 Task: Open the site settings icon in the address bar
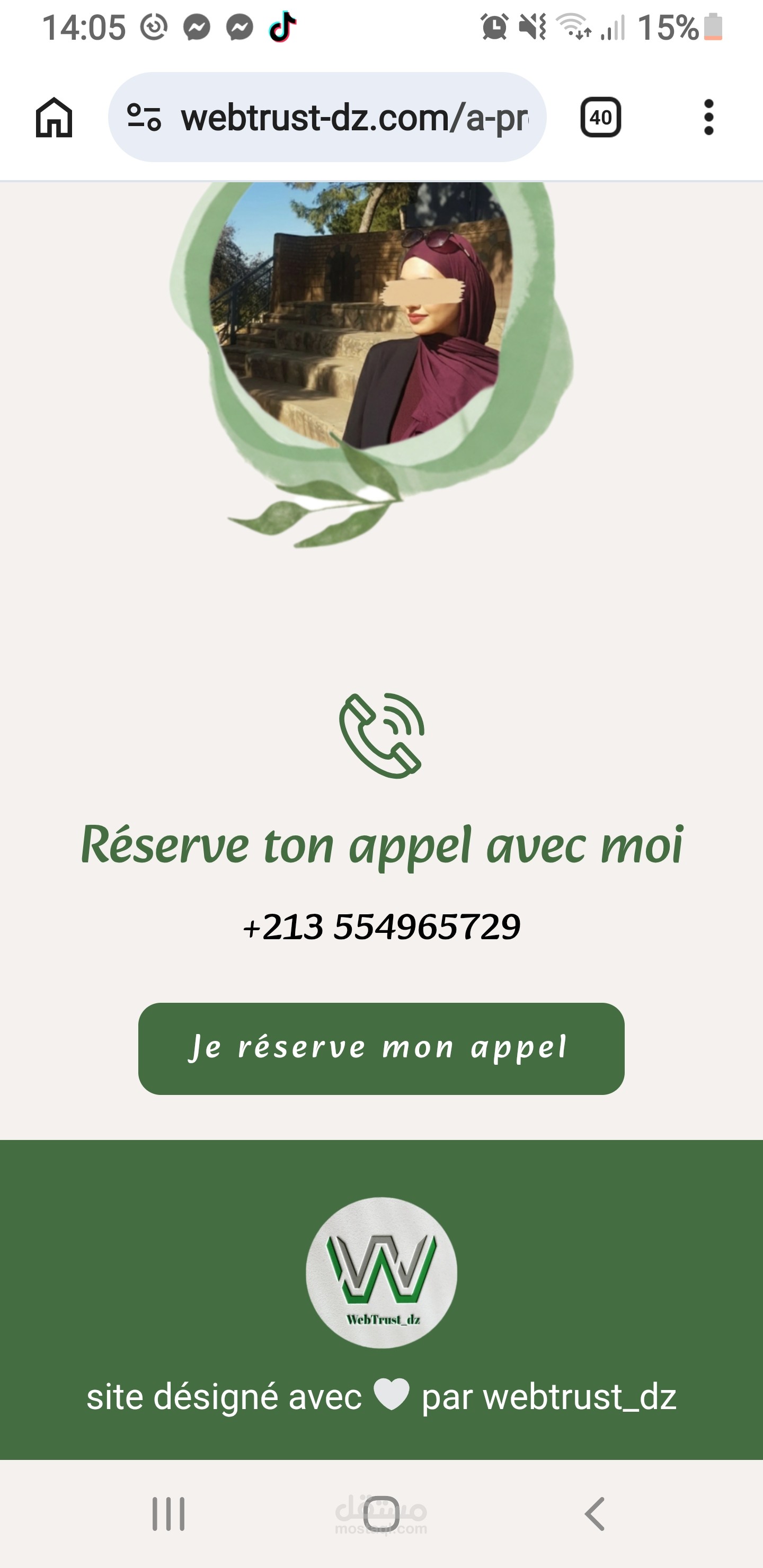pyautogui.click(x=144, y=117)
